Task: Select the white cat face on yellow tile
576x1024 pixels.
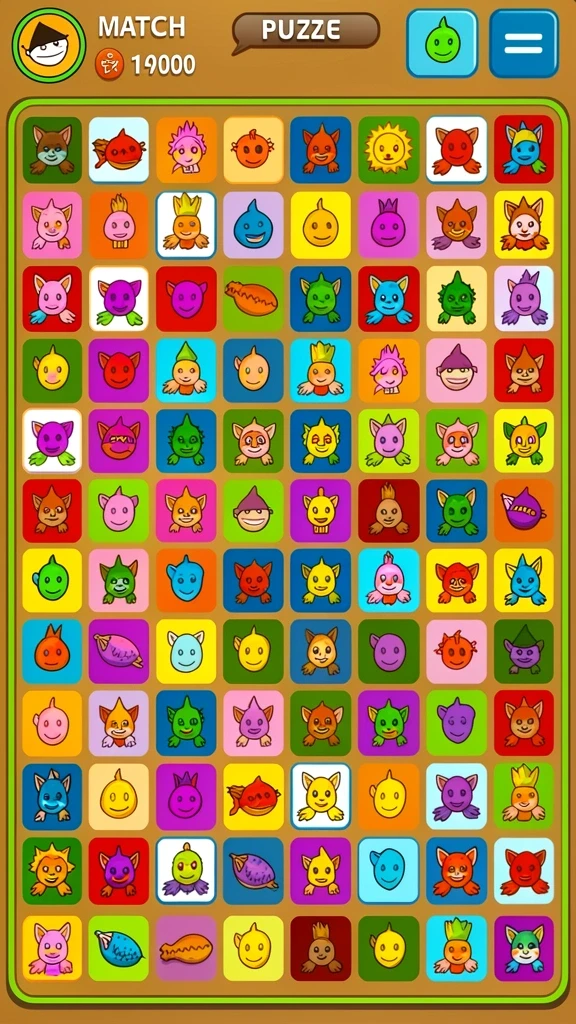Action: tap(186, 651)
